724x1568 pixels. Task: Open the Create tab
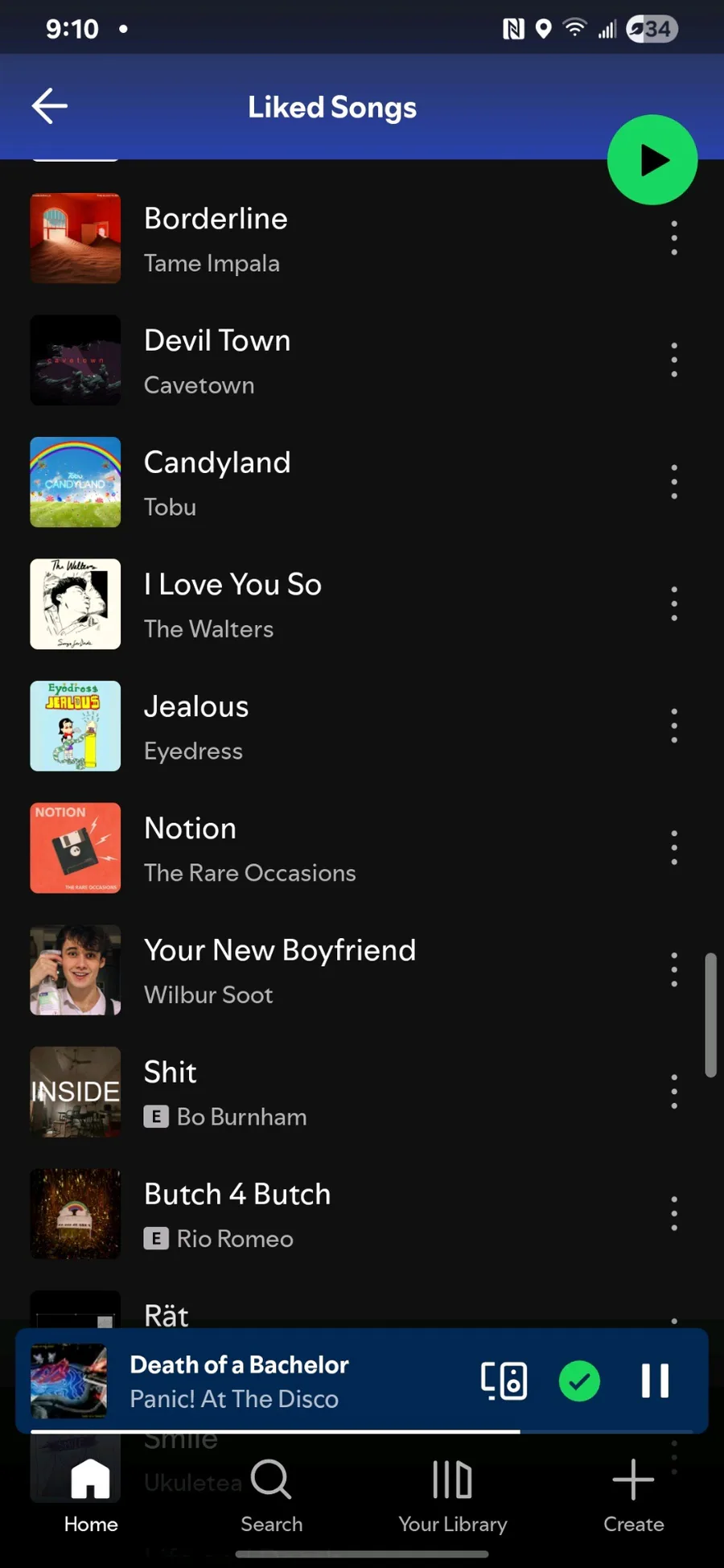(x=634, y=1495)
